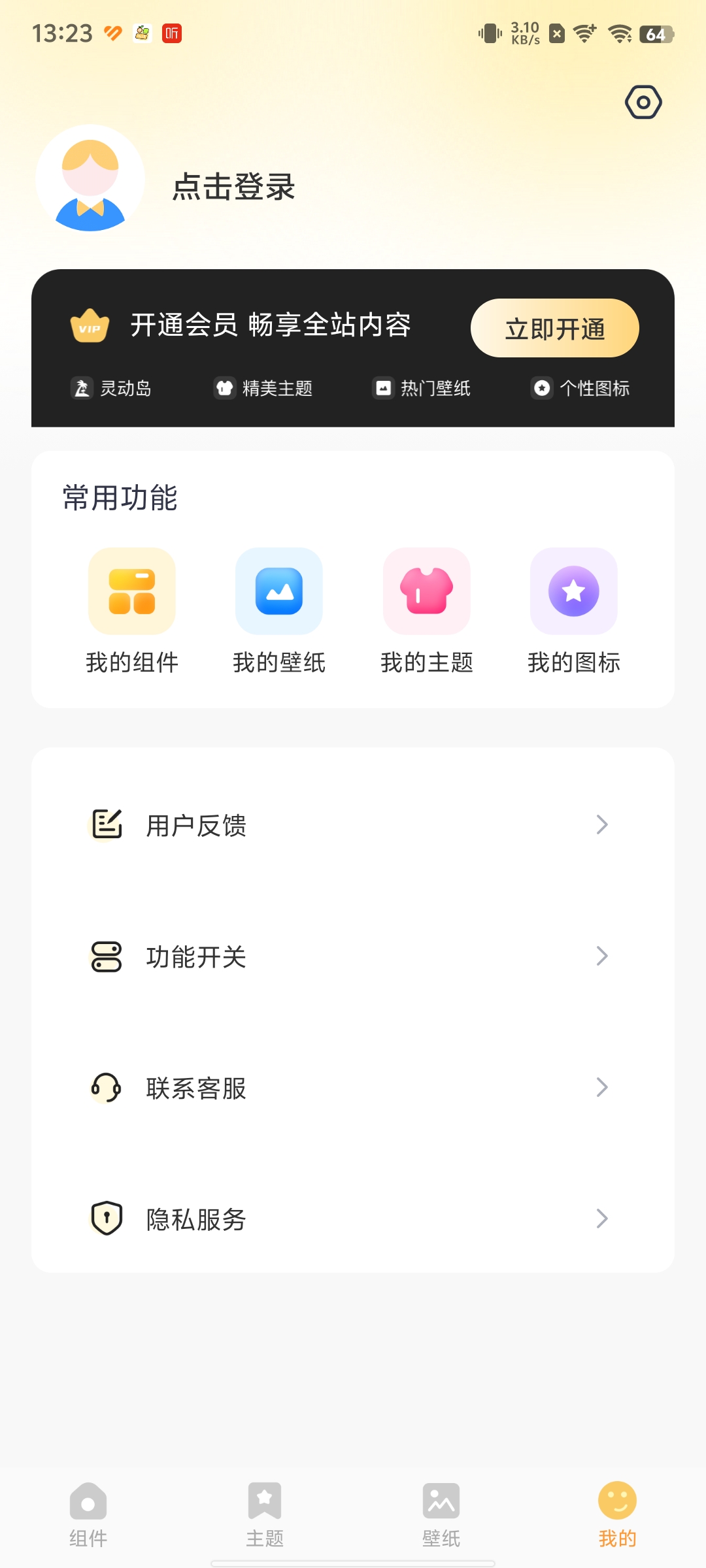Tap the 立即开通 VIP button
The width and height of the screenshot is (706, 1568).
point(554,329)
